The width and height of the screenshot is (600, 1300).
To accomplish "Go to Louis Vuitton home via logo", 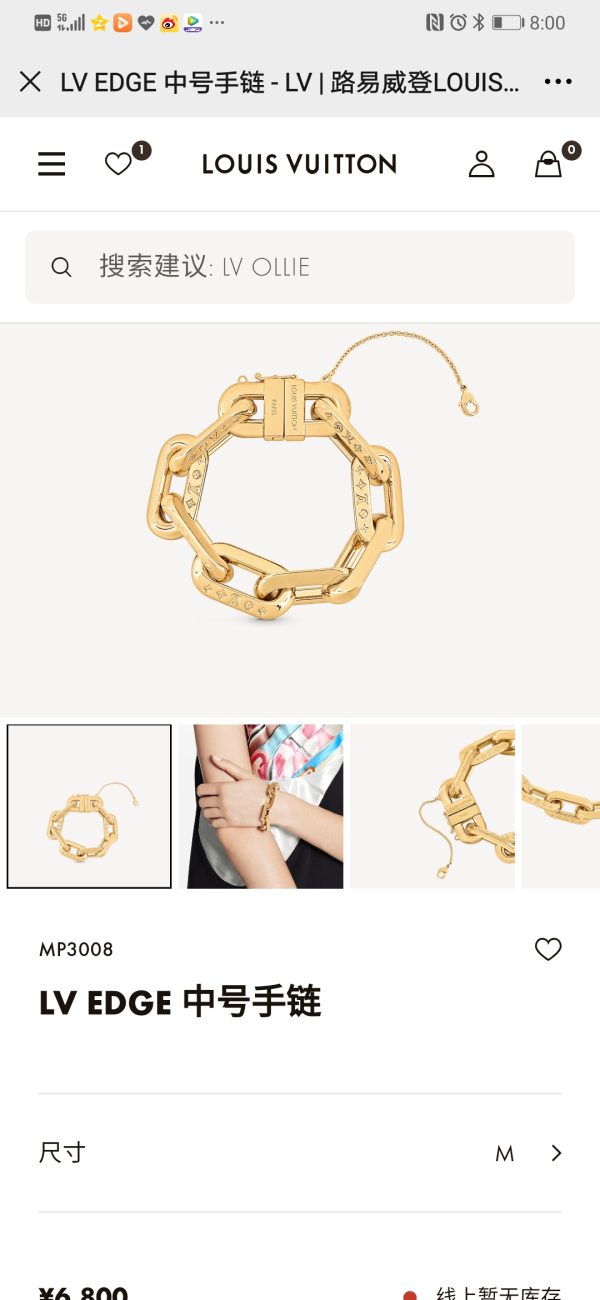I will pyautogui.click(x=299, y=164).
